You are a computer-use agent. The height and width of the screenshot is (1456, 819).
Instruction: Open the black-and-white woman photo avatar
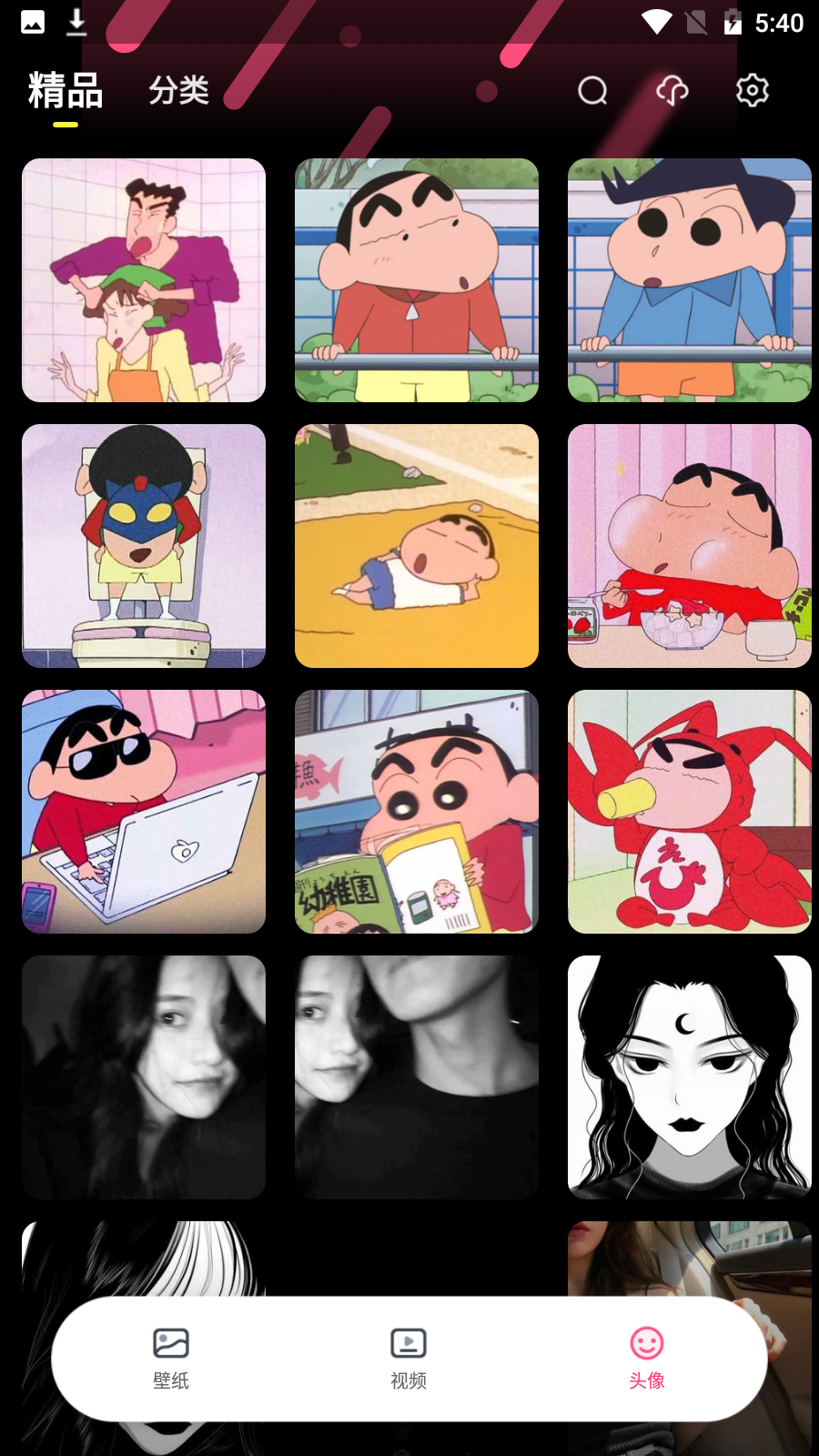[144, 1077]
